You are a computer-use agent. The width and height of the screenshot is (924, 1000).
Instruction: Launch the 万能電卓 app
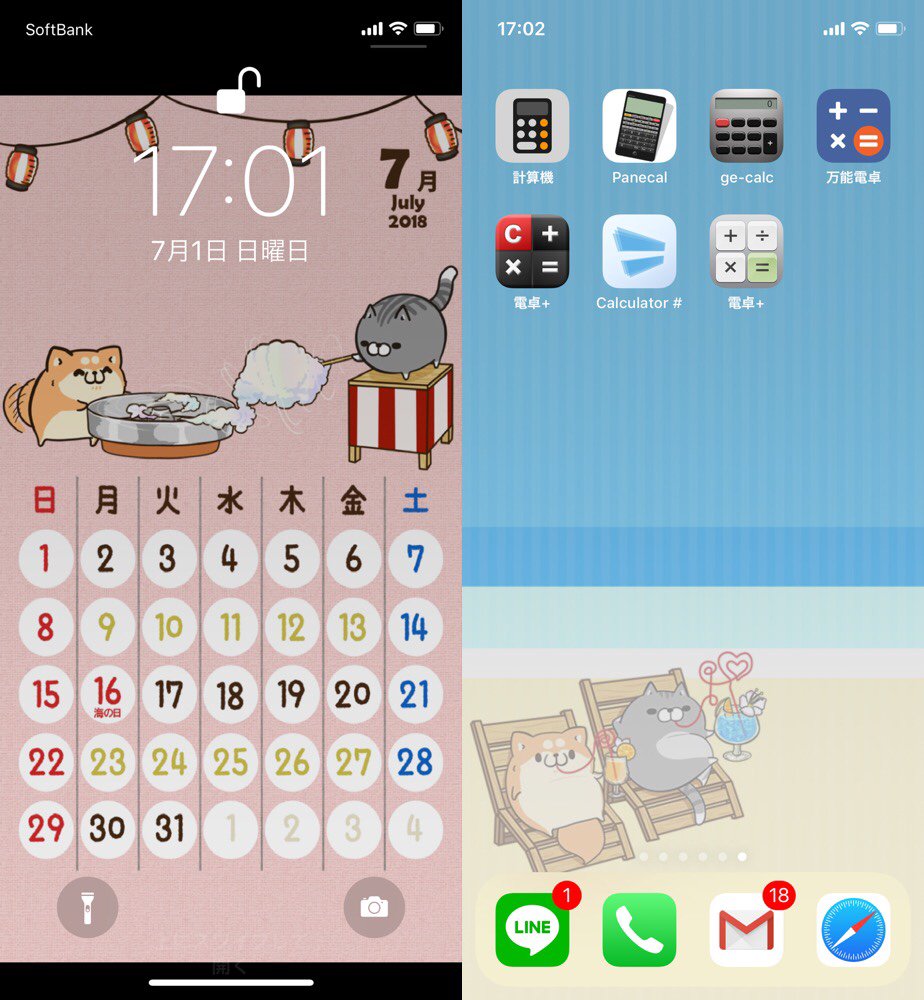pyautogui.click(x=853, y=126)
